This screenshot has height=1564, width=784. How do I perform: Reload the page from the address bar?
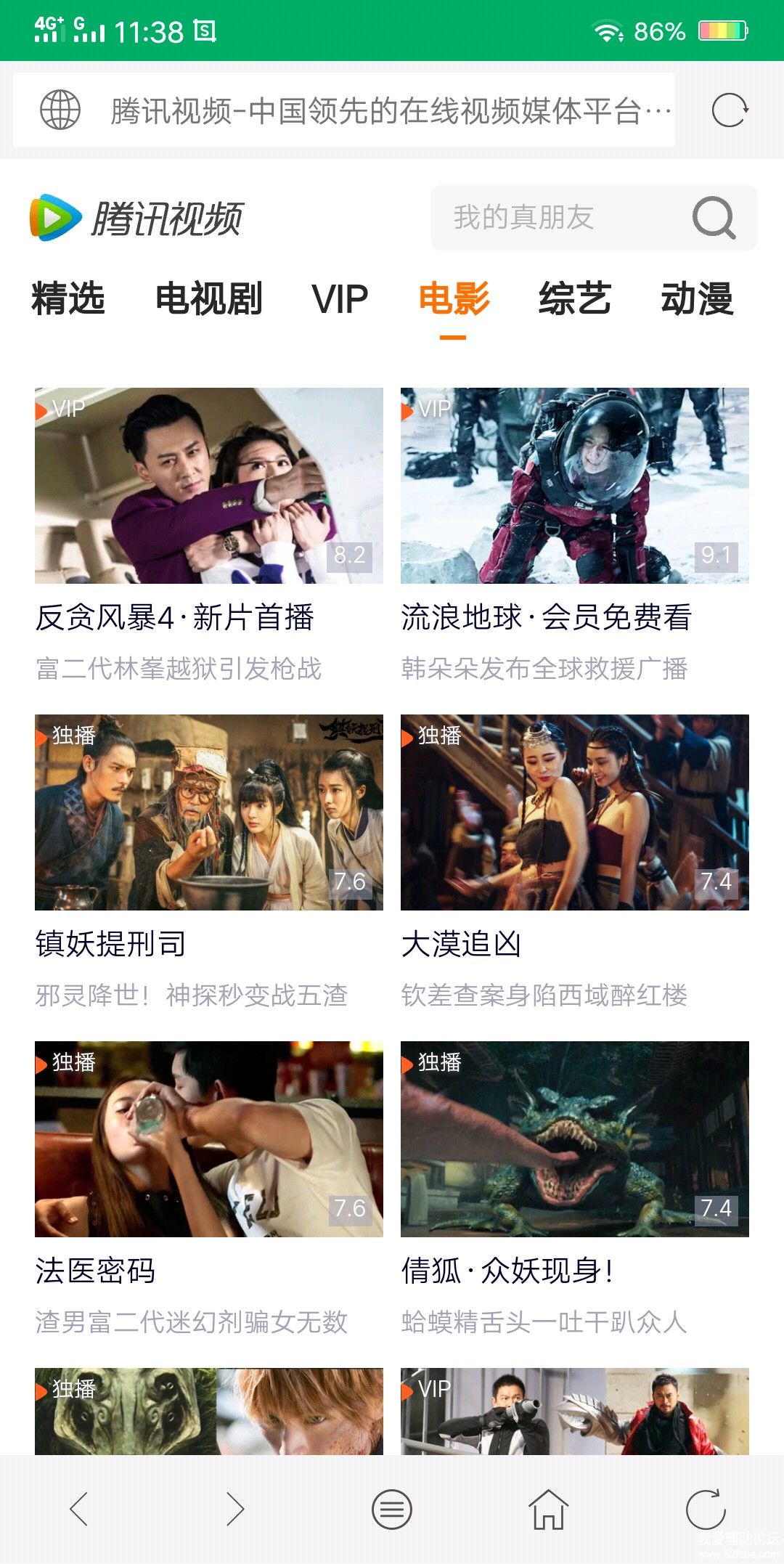729,111
